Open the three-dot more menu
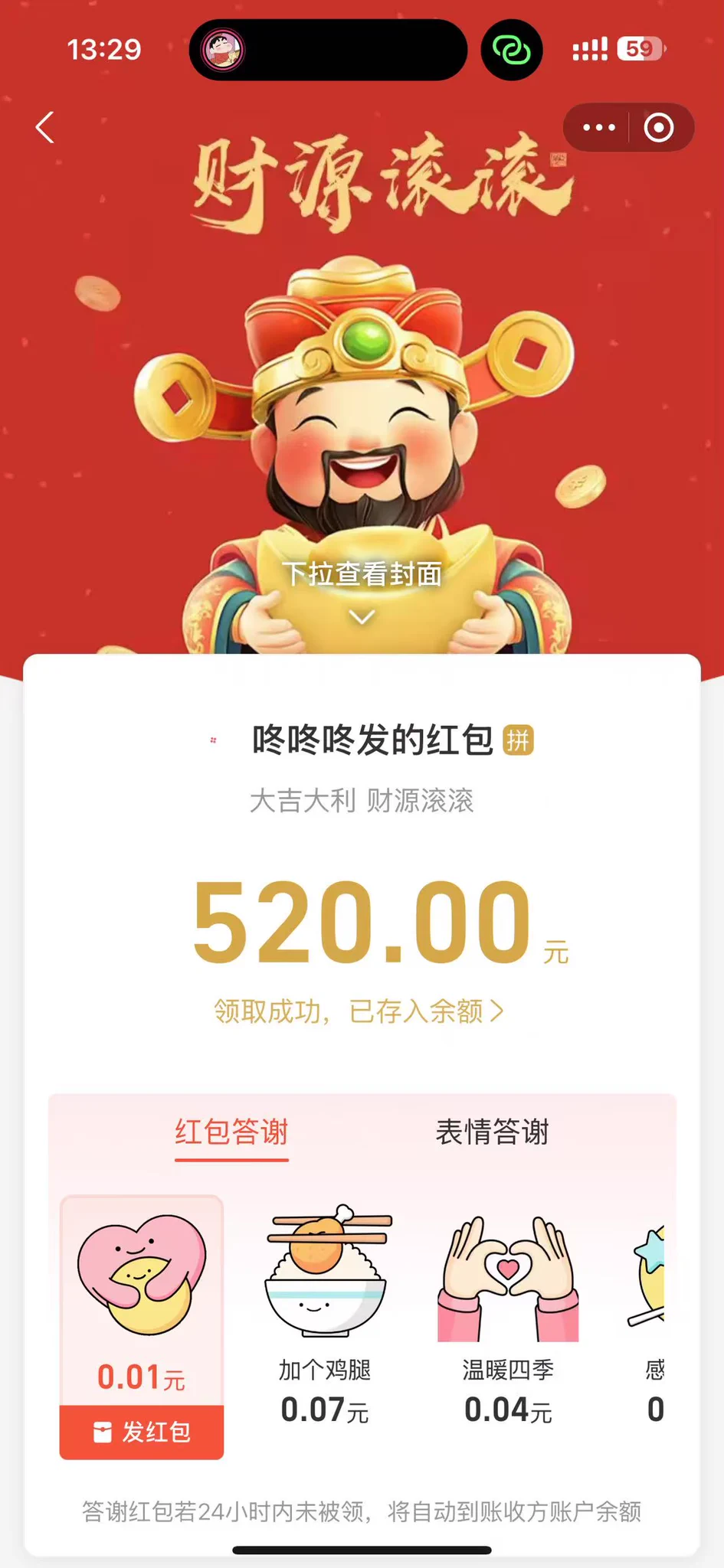This screenshot has width=724, height=1568. [x=598, y=127]
